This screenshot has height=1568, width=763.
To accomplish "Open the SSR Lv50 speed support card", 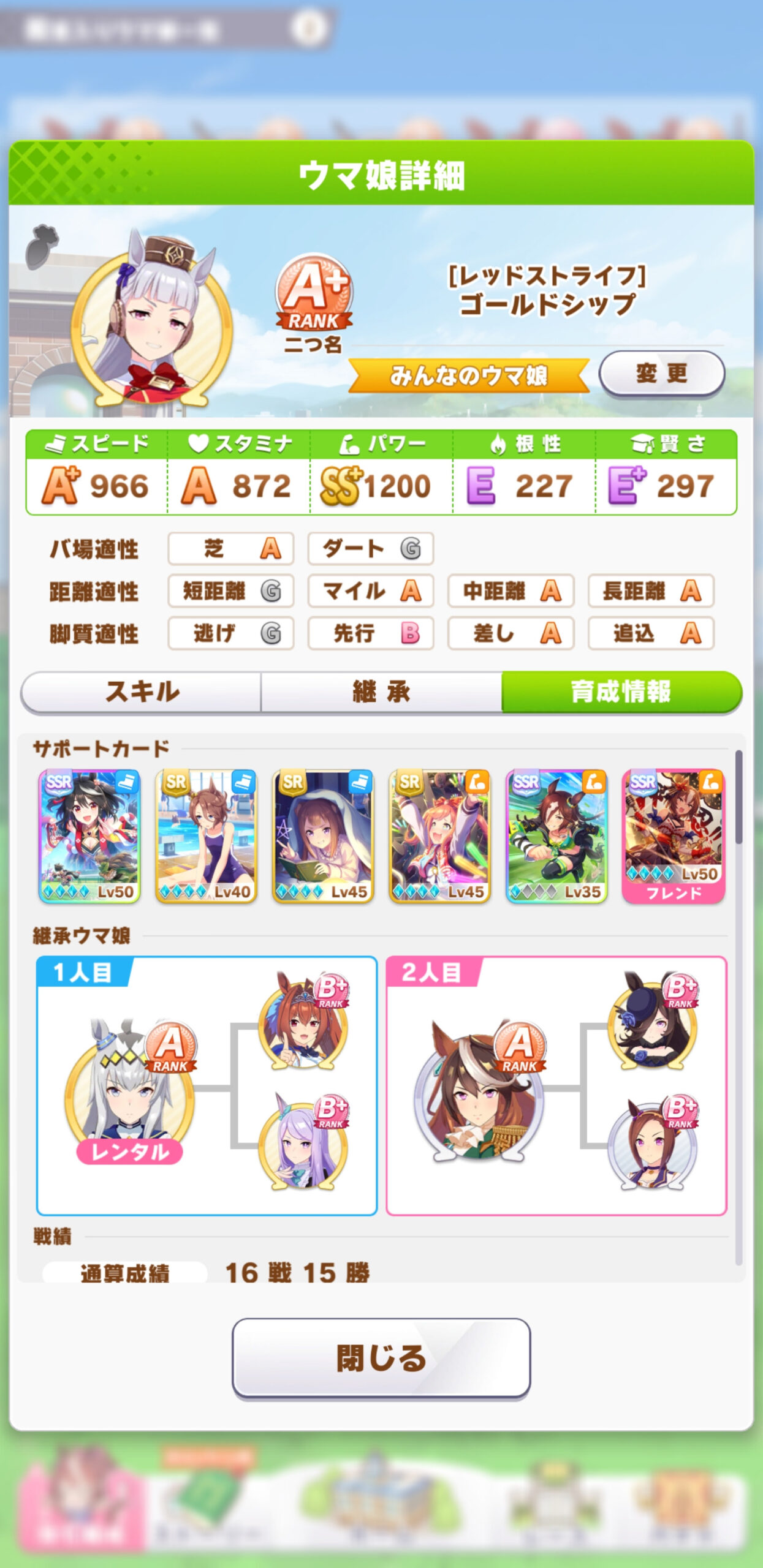I will tap(89, 836).
